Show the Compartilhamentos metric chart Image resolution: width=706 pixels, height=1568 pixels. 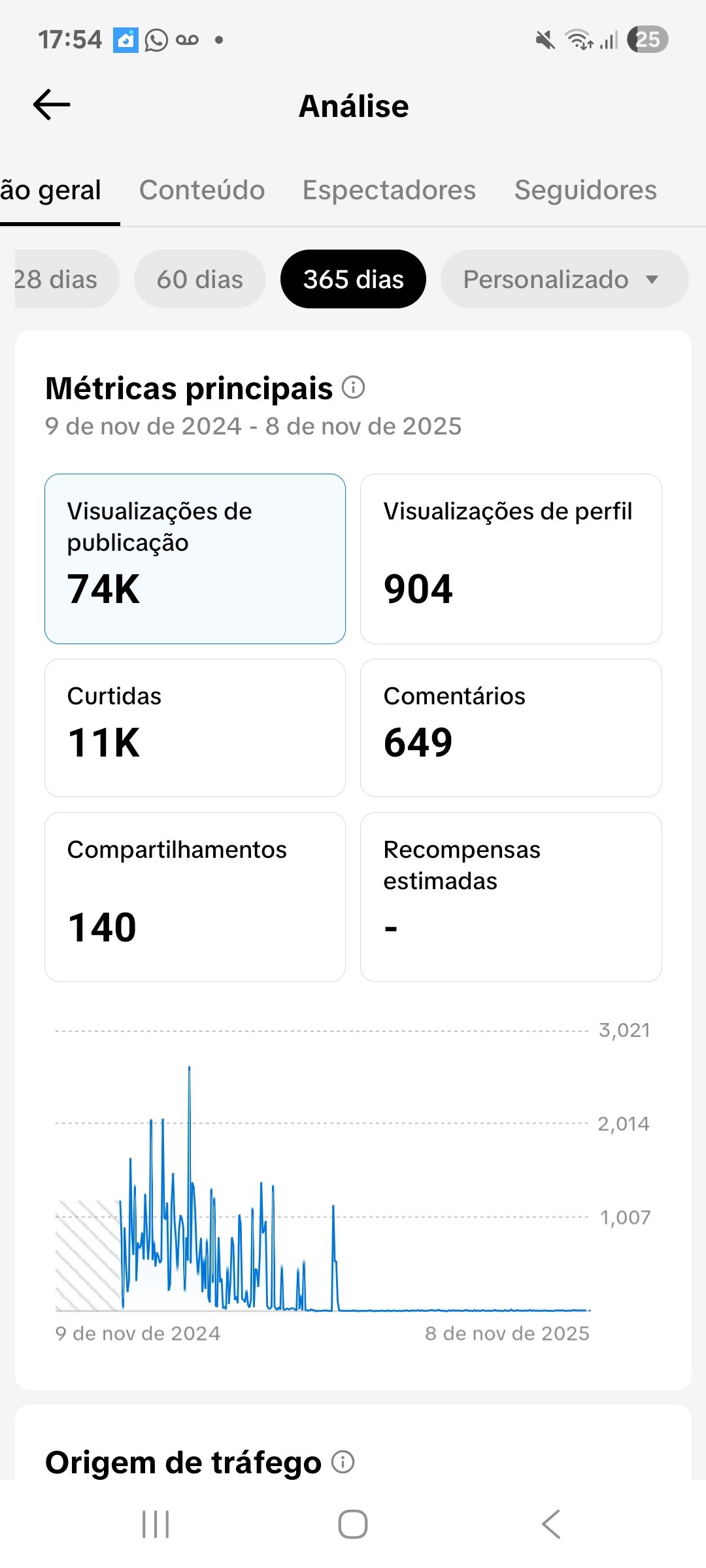tap(195, 896)
